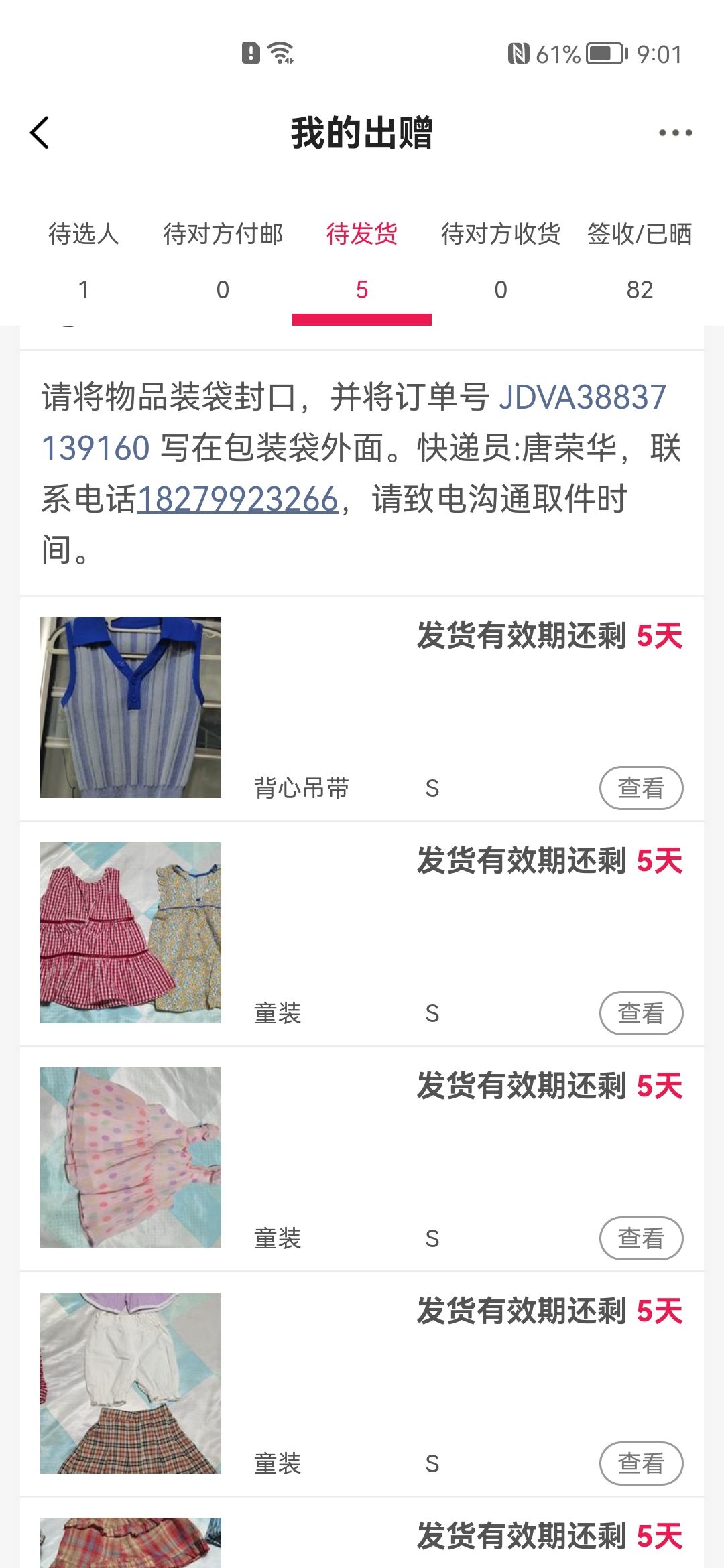The height and width of the screenshot is (1568, 724).
Task: Call courier number 18279923266
Action: [237, 500]
